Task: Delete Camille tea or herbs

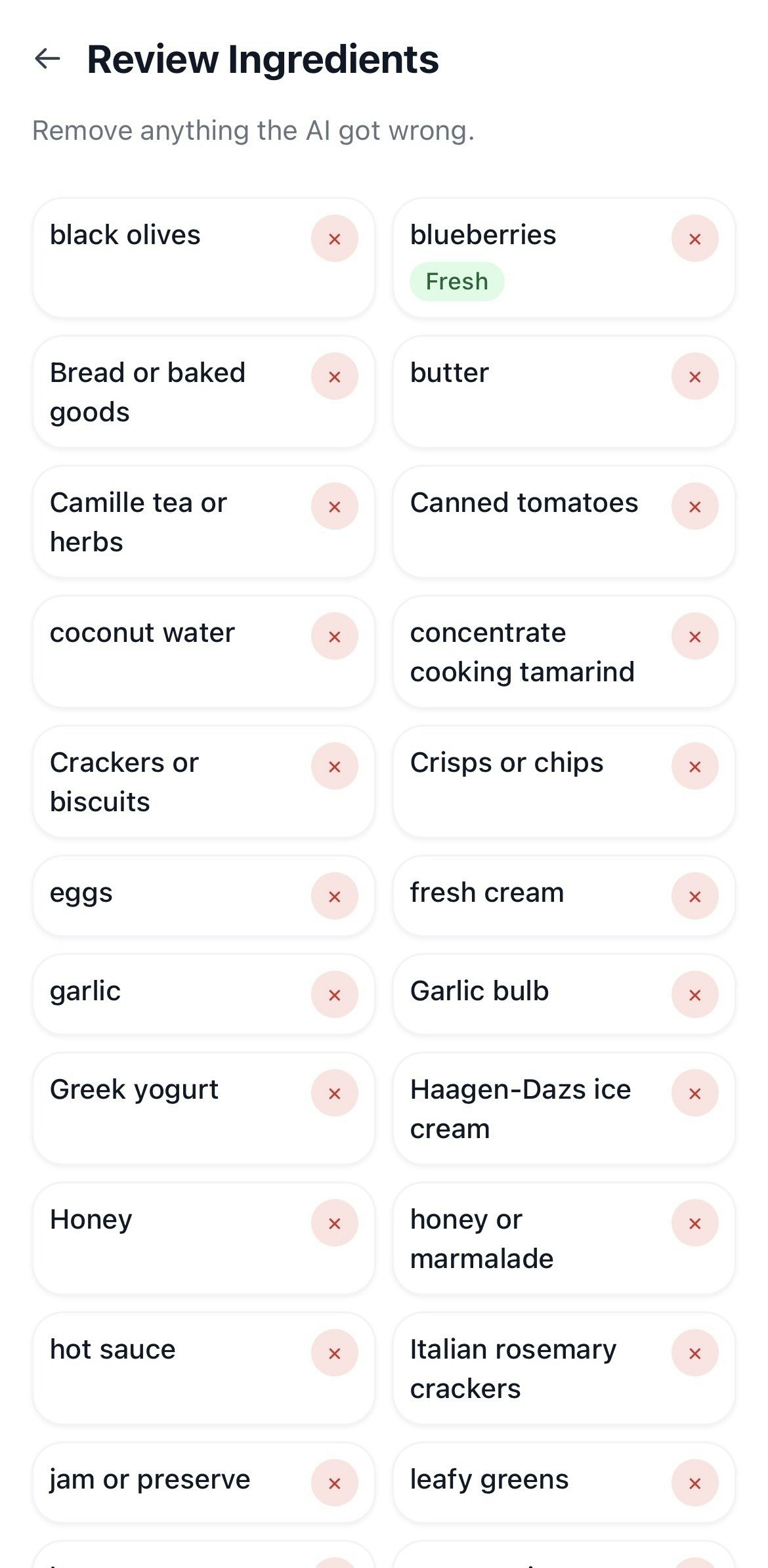Action: pos(334,507)
